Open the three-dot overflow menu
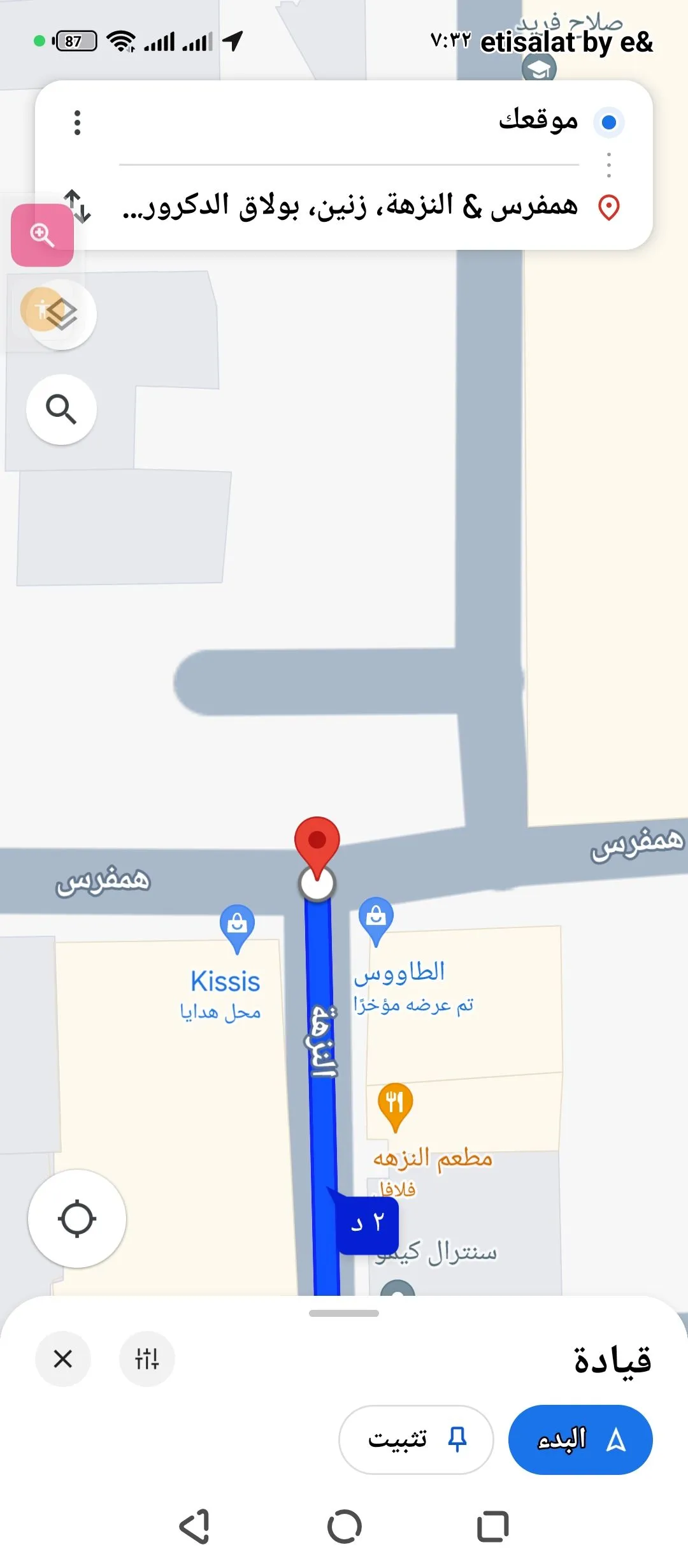688x1568 pixels. (x=77, y=122)
